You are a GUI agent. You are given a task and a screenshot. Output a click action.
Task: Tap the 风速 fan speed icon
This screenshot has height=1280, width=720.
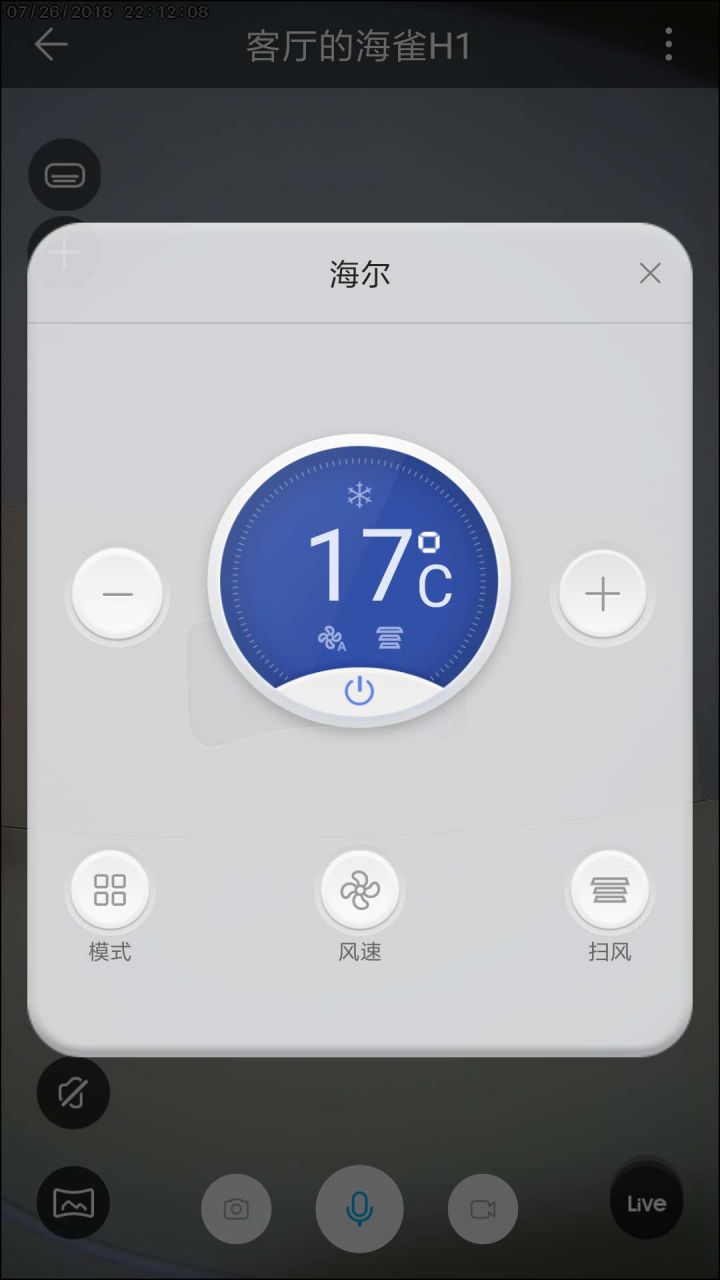tap(360, 889)
